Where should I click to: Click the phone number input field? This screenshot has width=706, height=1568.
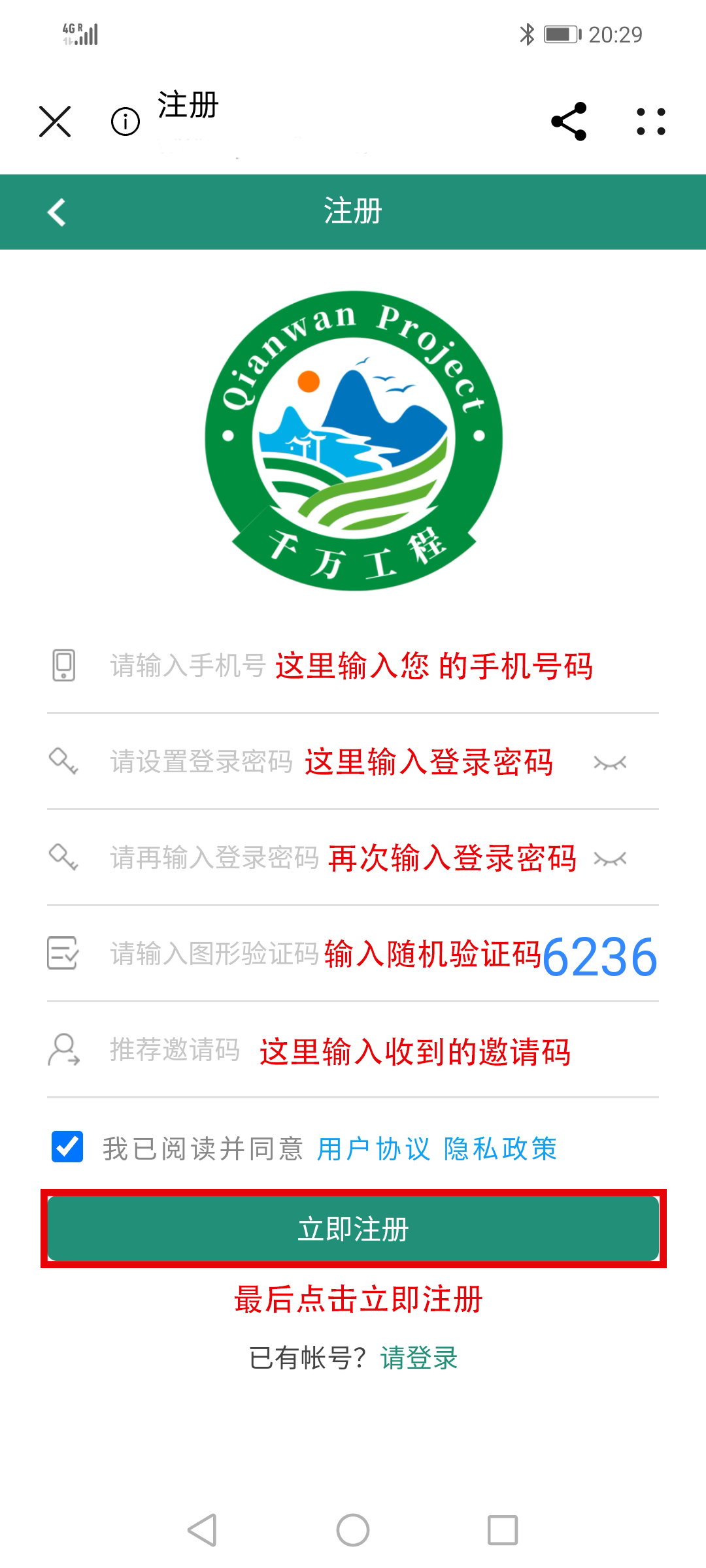[183, 666]
